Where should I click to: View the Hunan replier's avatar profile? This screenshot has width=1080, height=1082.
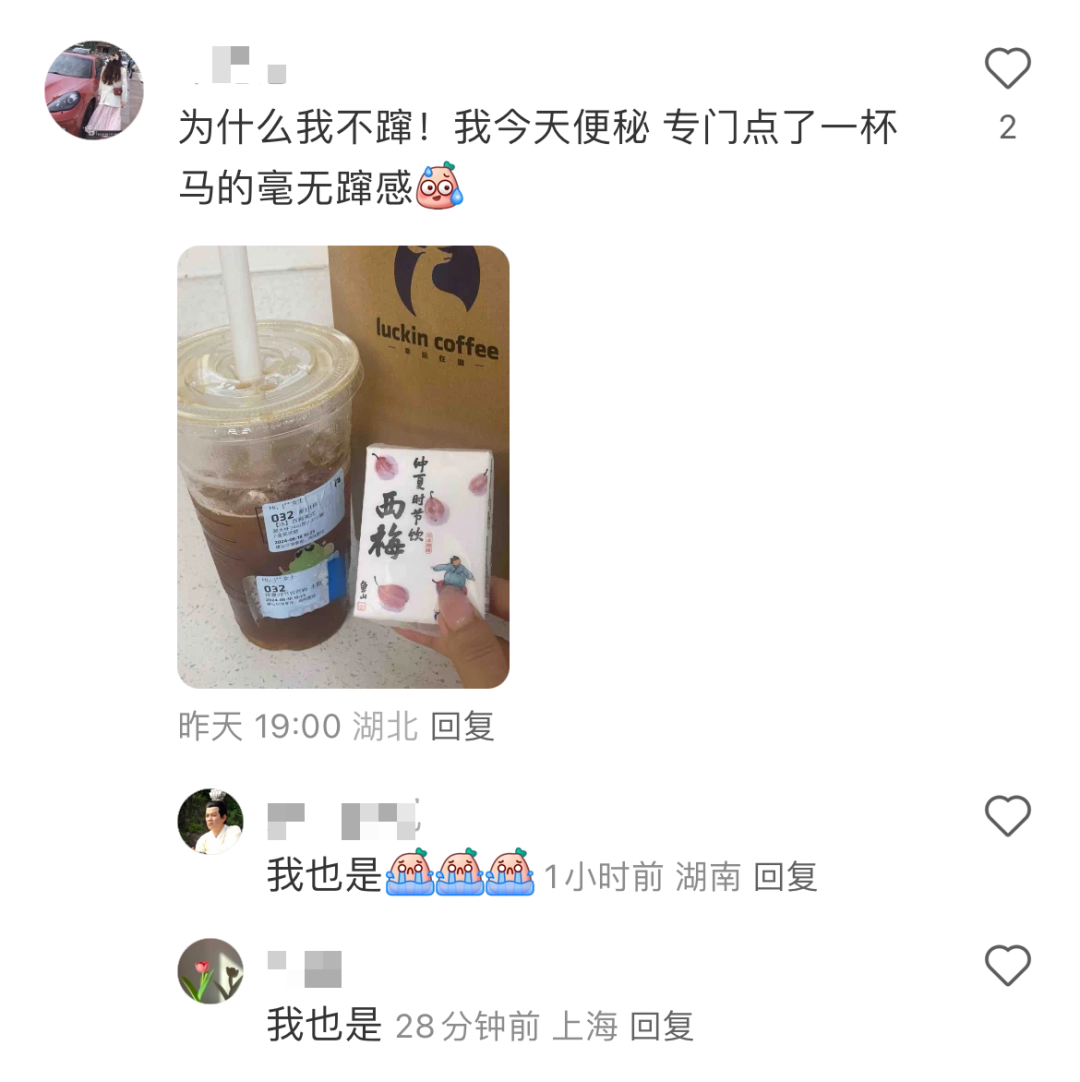(210, 821)
